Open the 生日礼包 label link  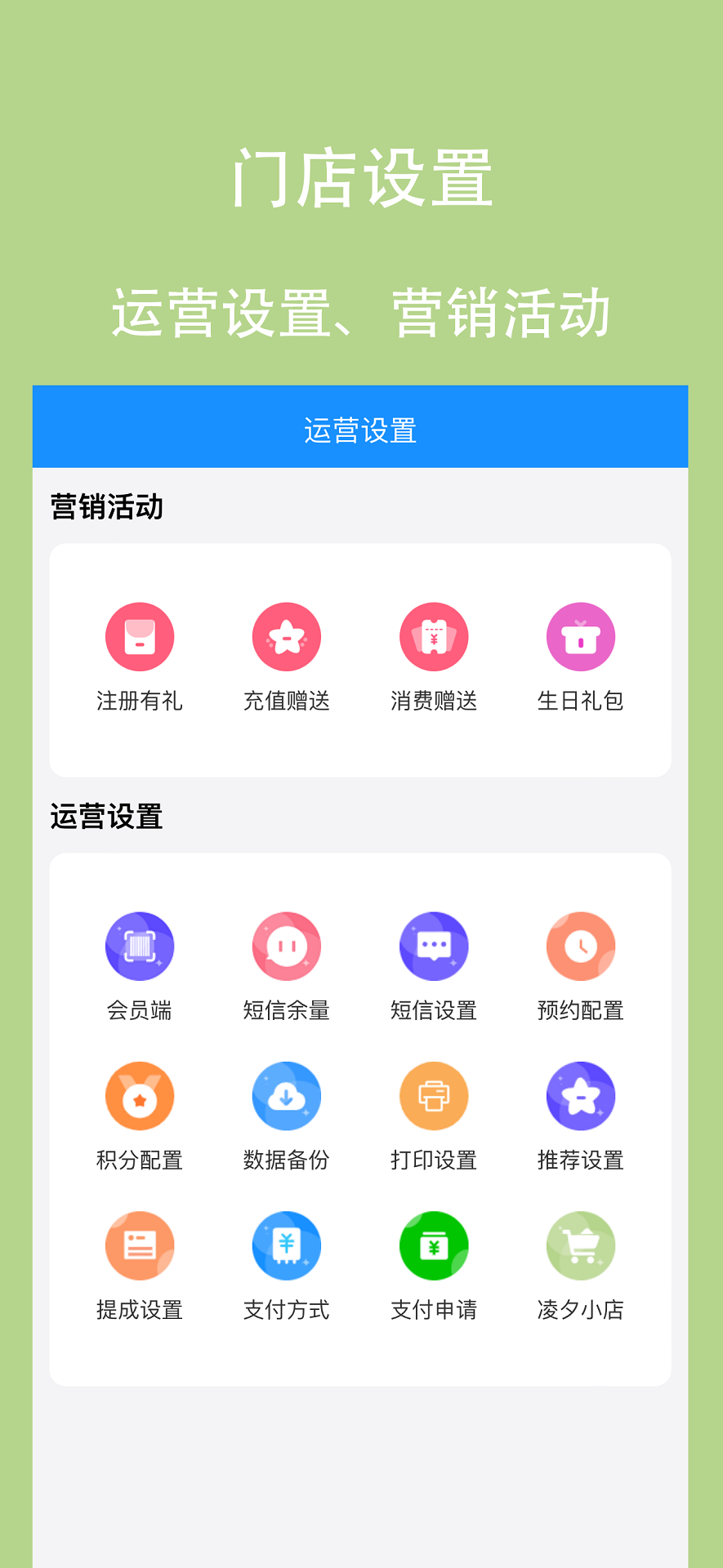(x=580, y=701)
